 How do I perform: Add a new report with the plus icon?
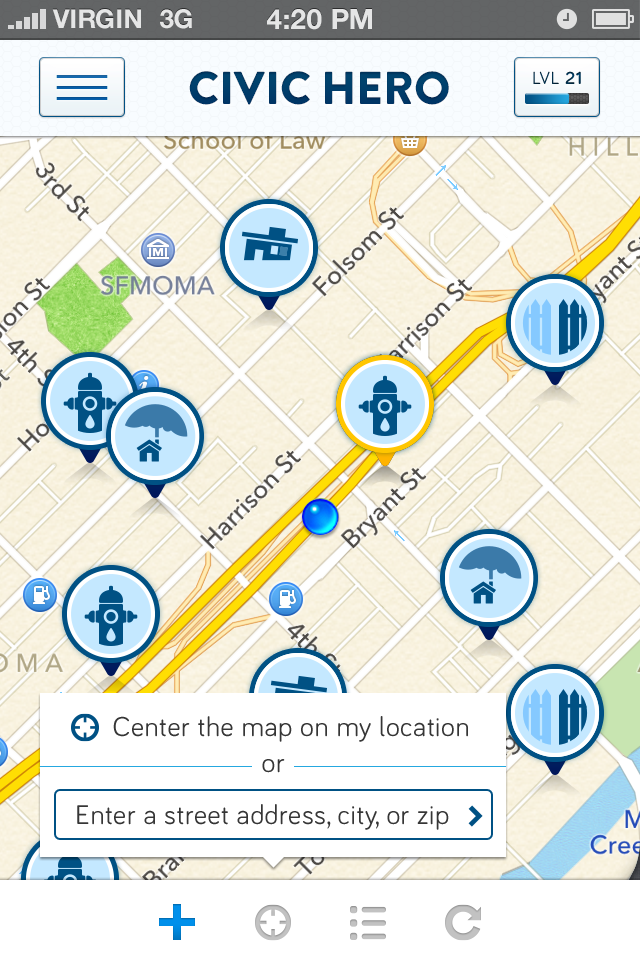(177, 922)
